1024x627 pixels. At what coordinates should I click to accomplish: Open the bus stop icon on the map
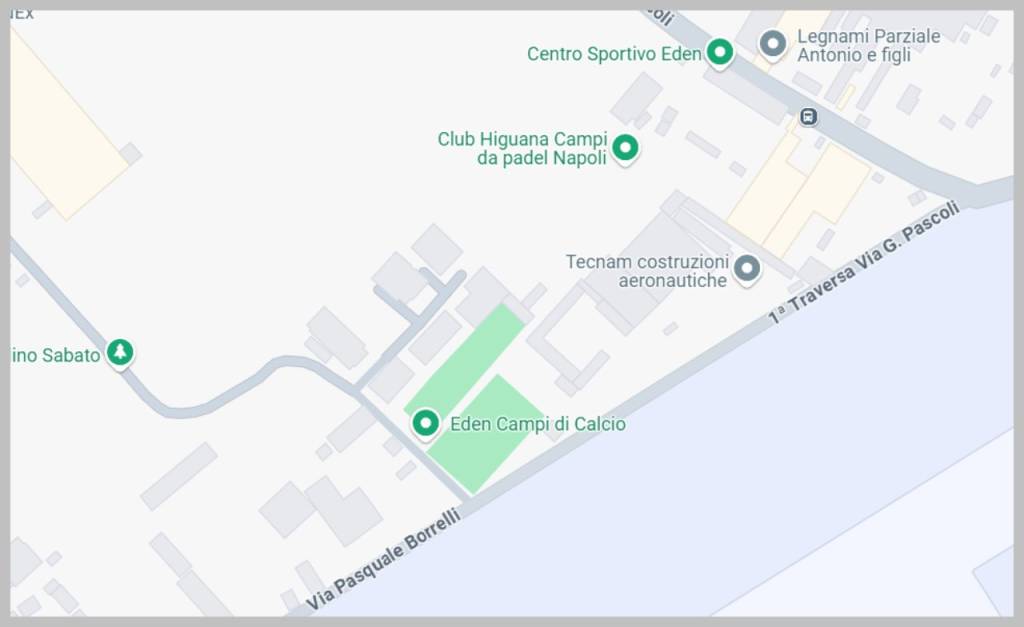tap(808, 117)
